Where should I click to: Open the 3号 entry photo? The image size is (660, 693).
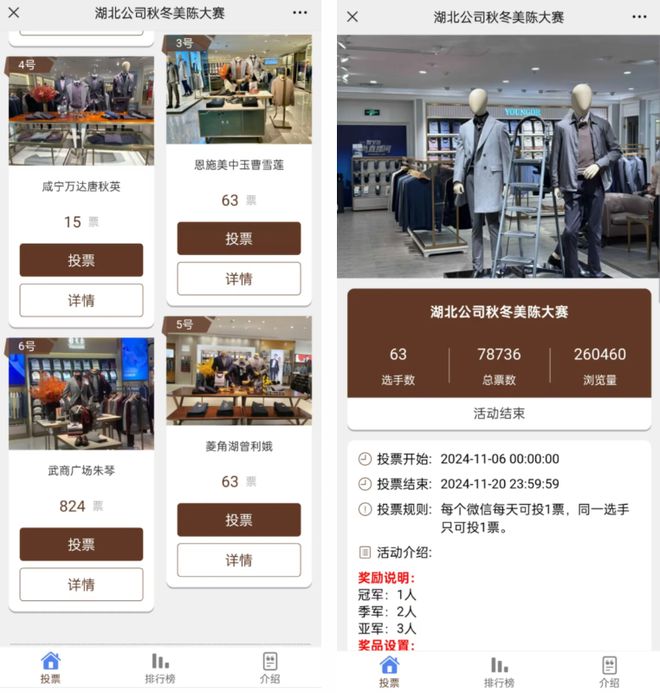pos(239,88)
